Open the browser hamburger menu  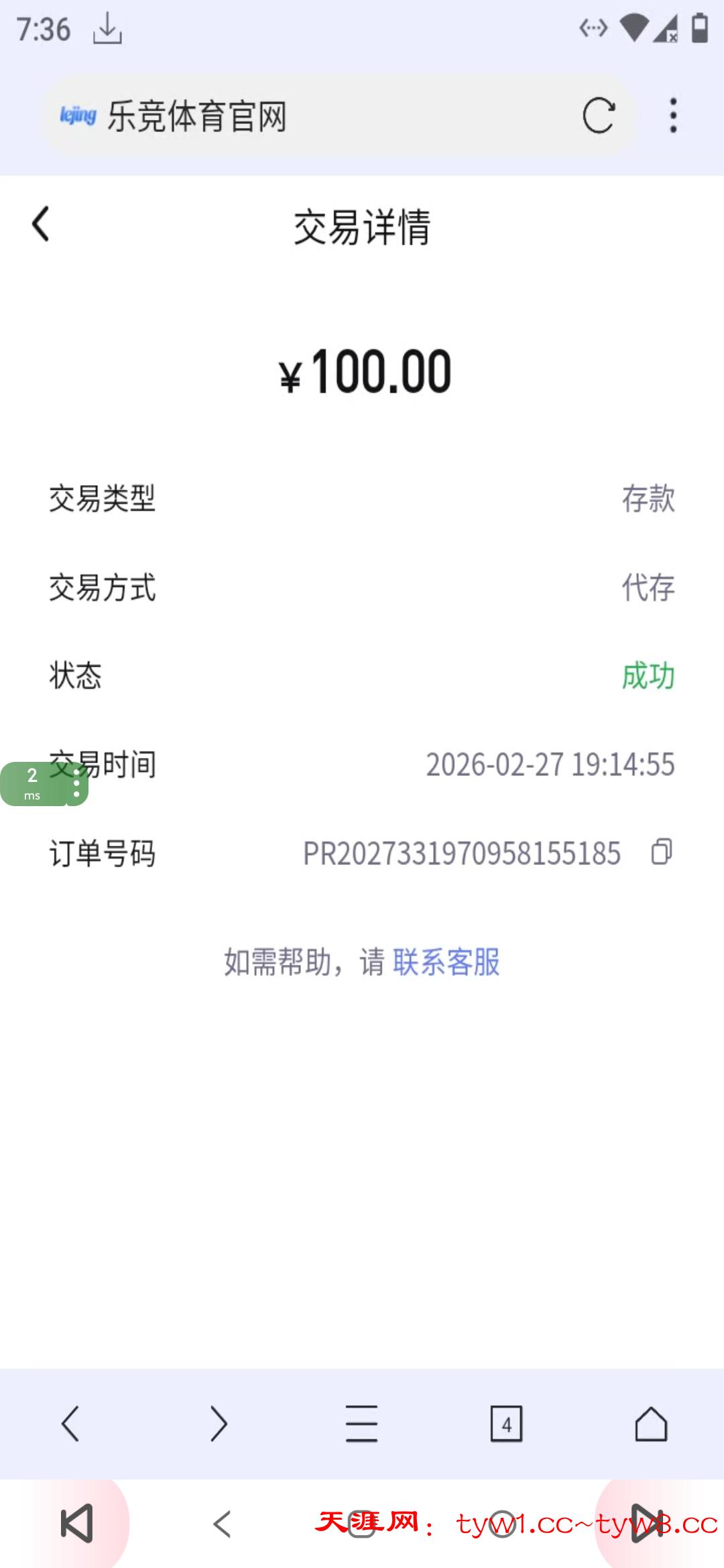[362, 1423]
